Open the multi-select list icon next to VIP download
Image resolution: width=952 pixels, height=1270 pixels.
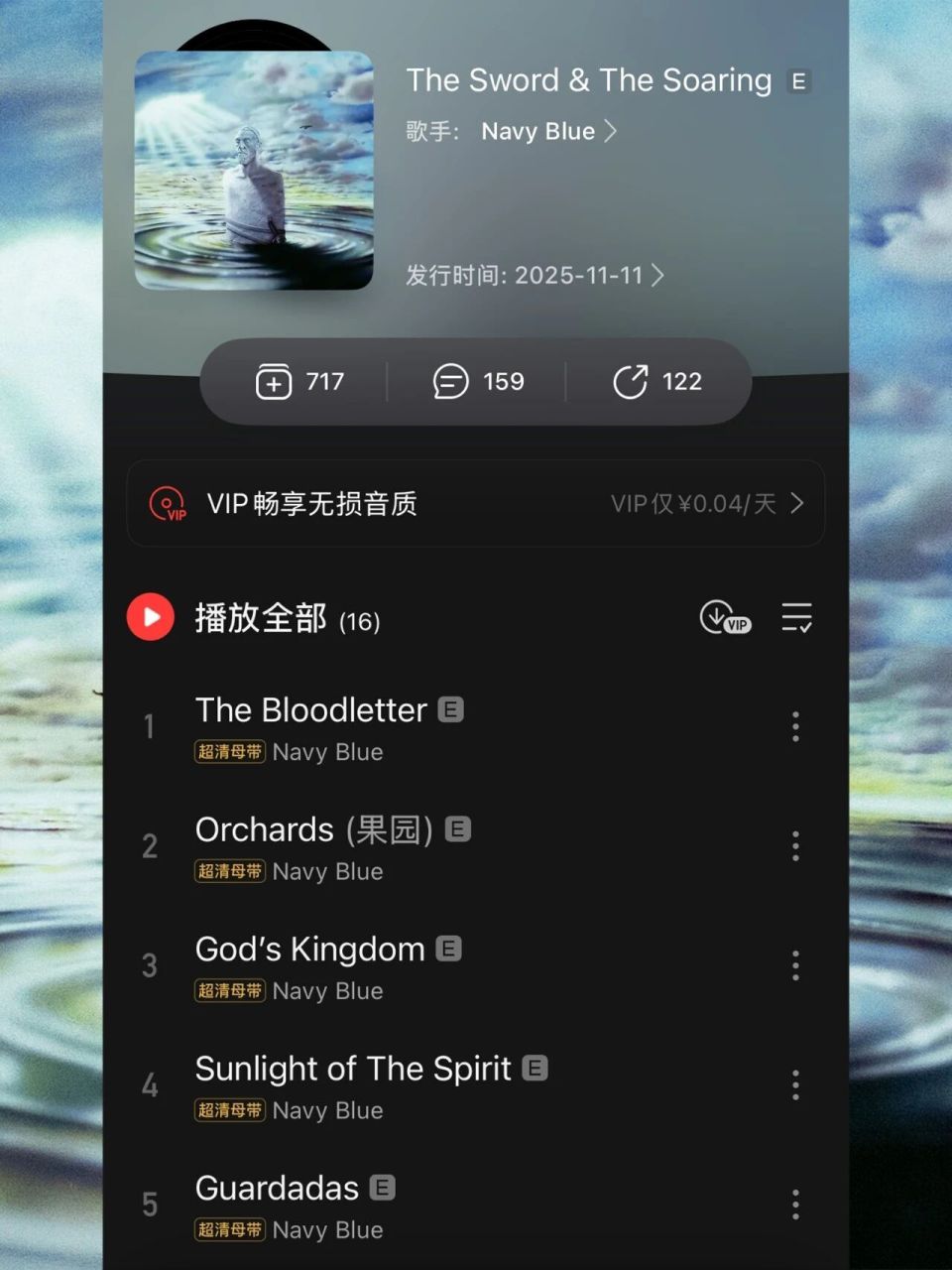796,617
